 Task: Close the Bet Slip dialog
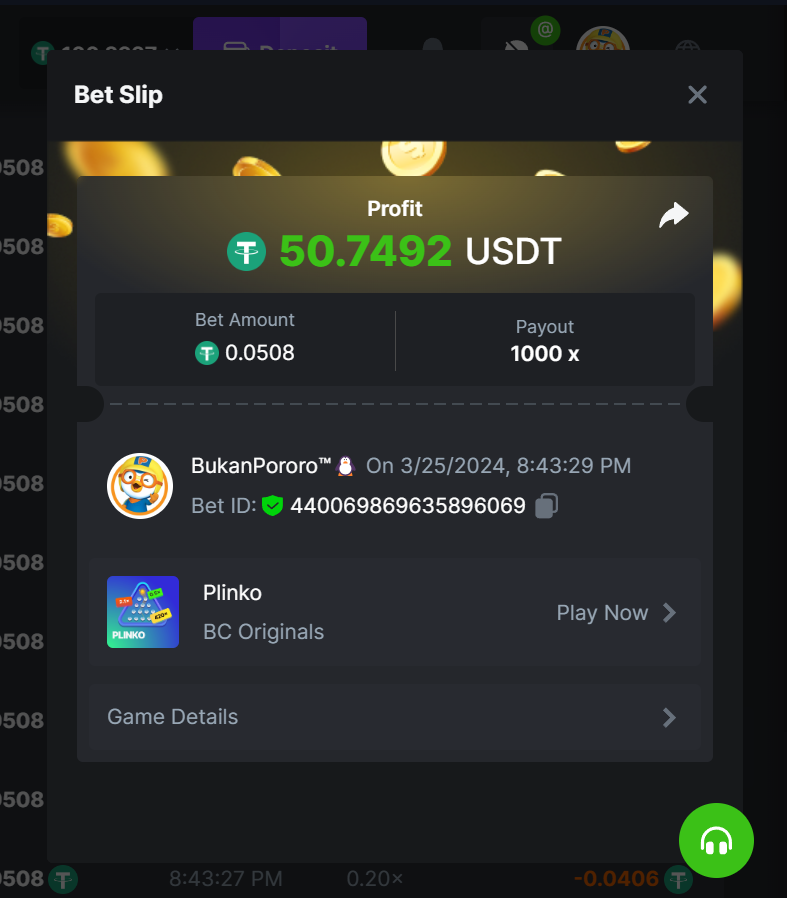(x=697, y=95)
